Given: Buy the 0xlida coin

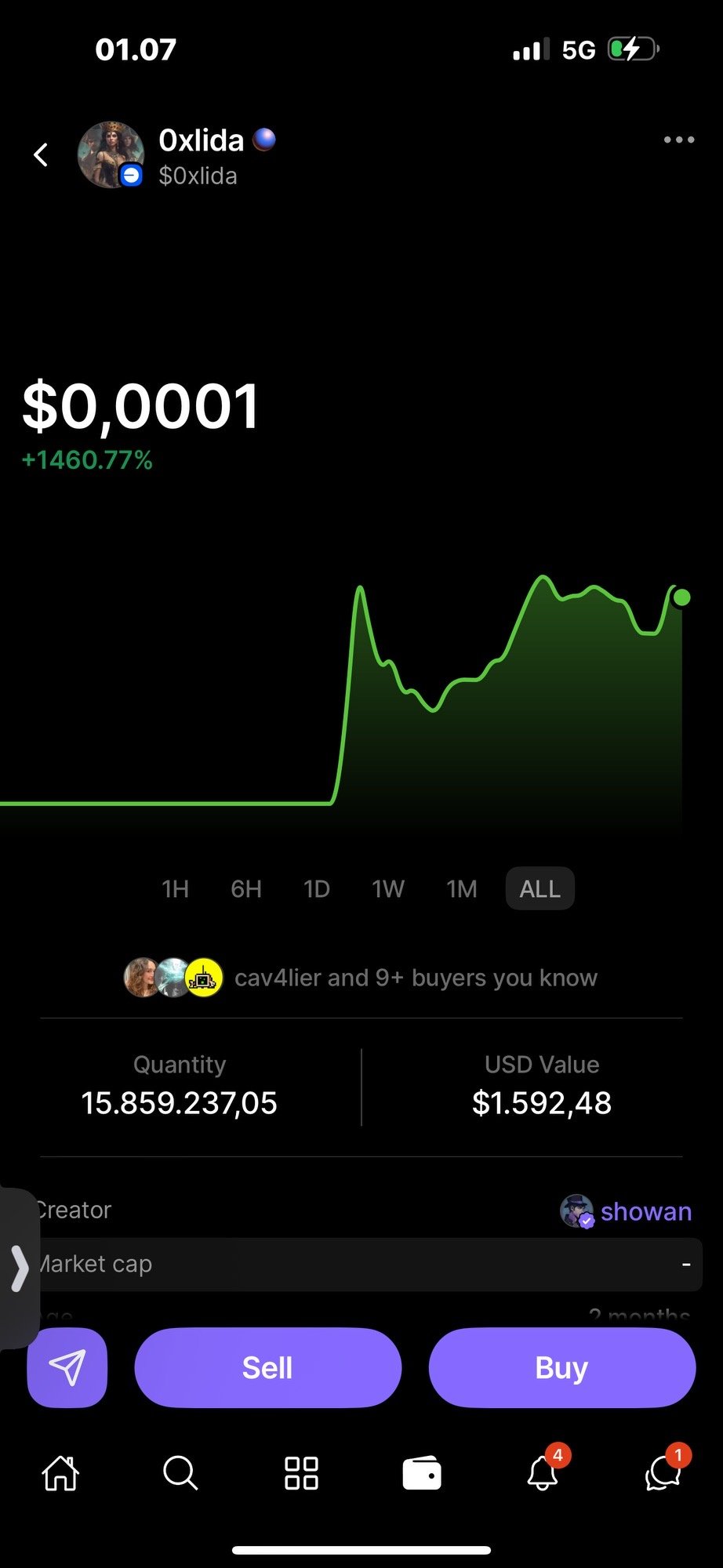Looking at the screenshot, I should (x=561, y=1368).
